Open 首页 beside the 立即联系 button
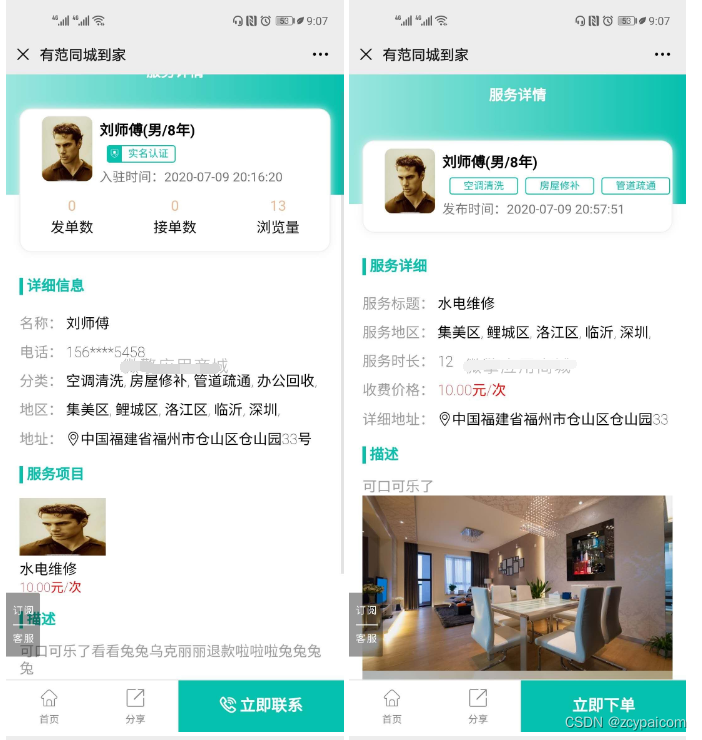702x740 pixels. coord(49,705)
